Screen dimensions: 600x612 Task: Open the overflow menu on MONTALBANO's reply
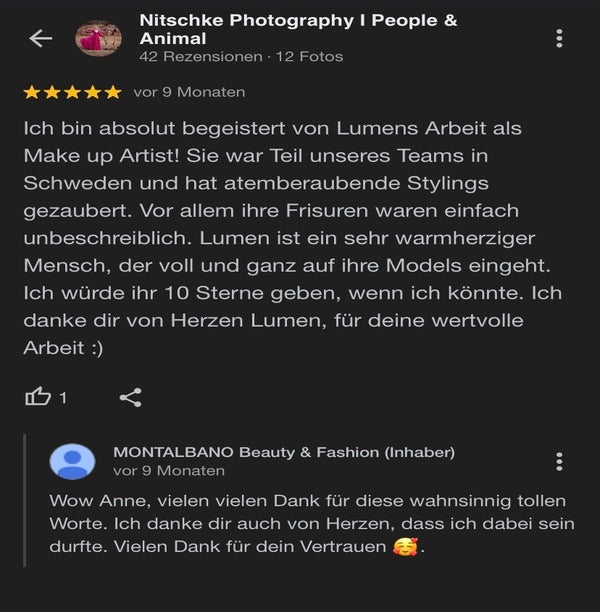click(559, 461)
